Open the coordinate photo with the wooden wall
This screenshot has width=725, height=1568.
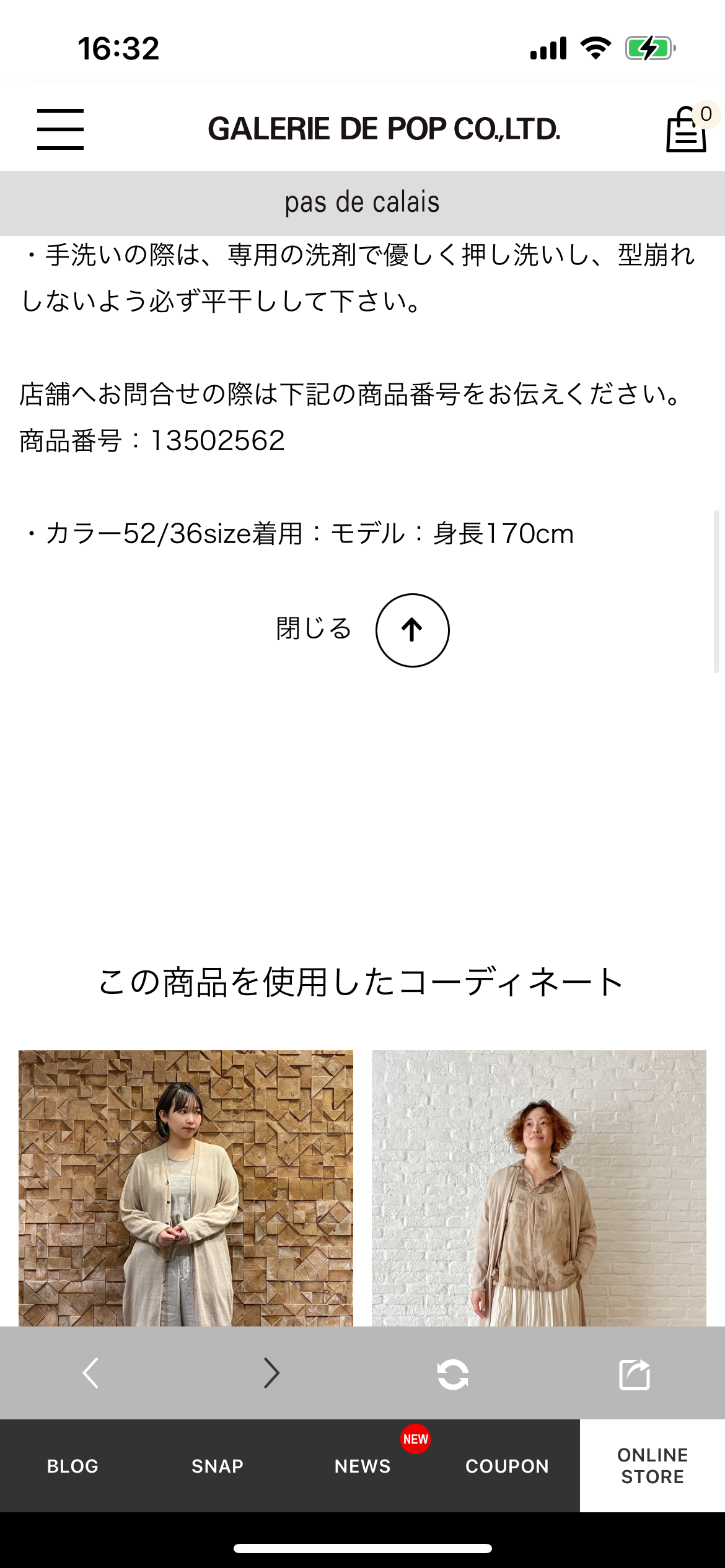(185, 1188)
